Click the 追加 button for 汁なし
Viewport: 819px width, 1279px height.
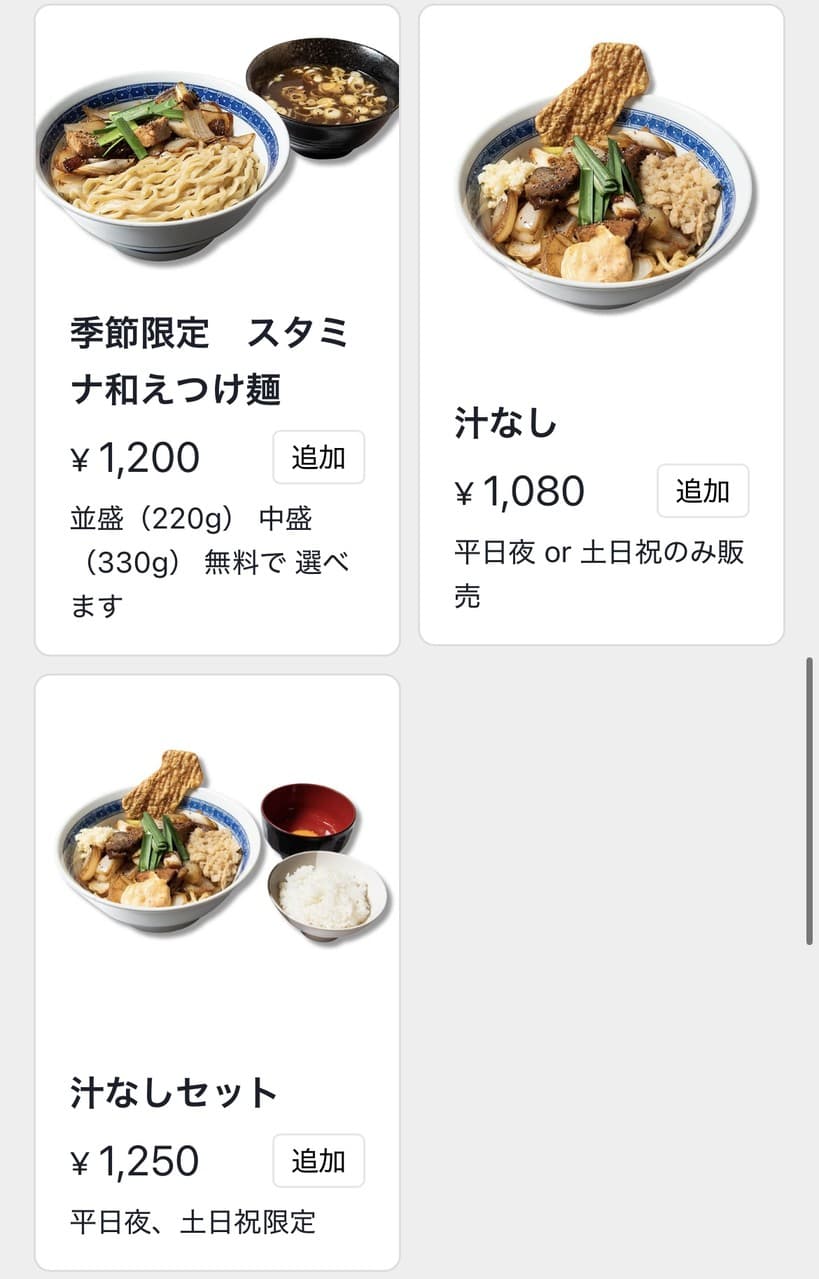(703, 491)
